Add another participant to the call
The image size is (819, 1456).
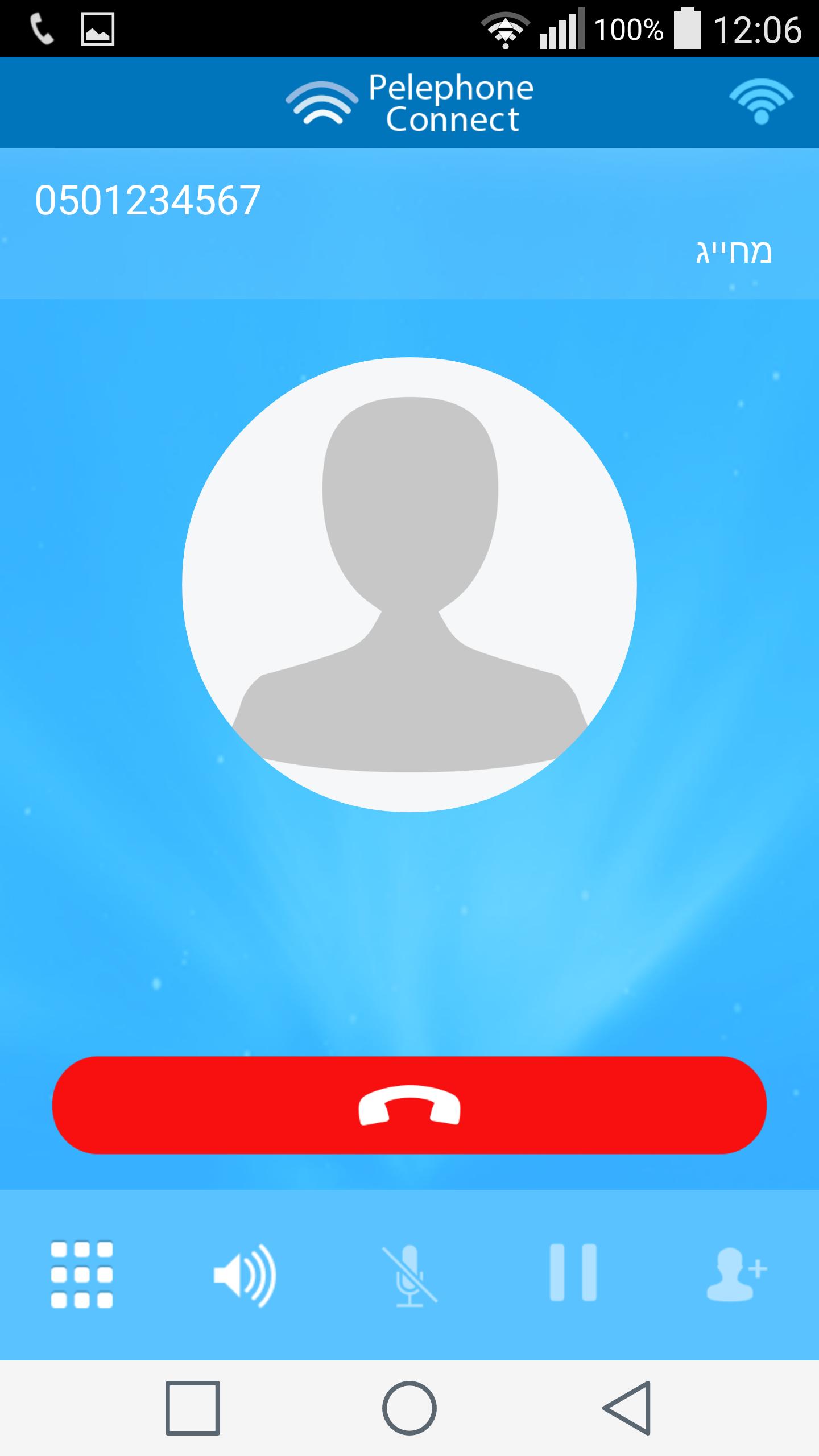point(736,1274)
